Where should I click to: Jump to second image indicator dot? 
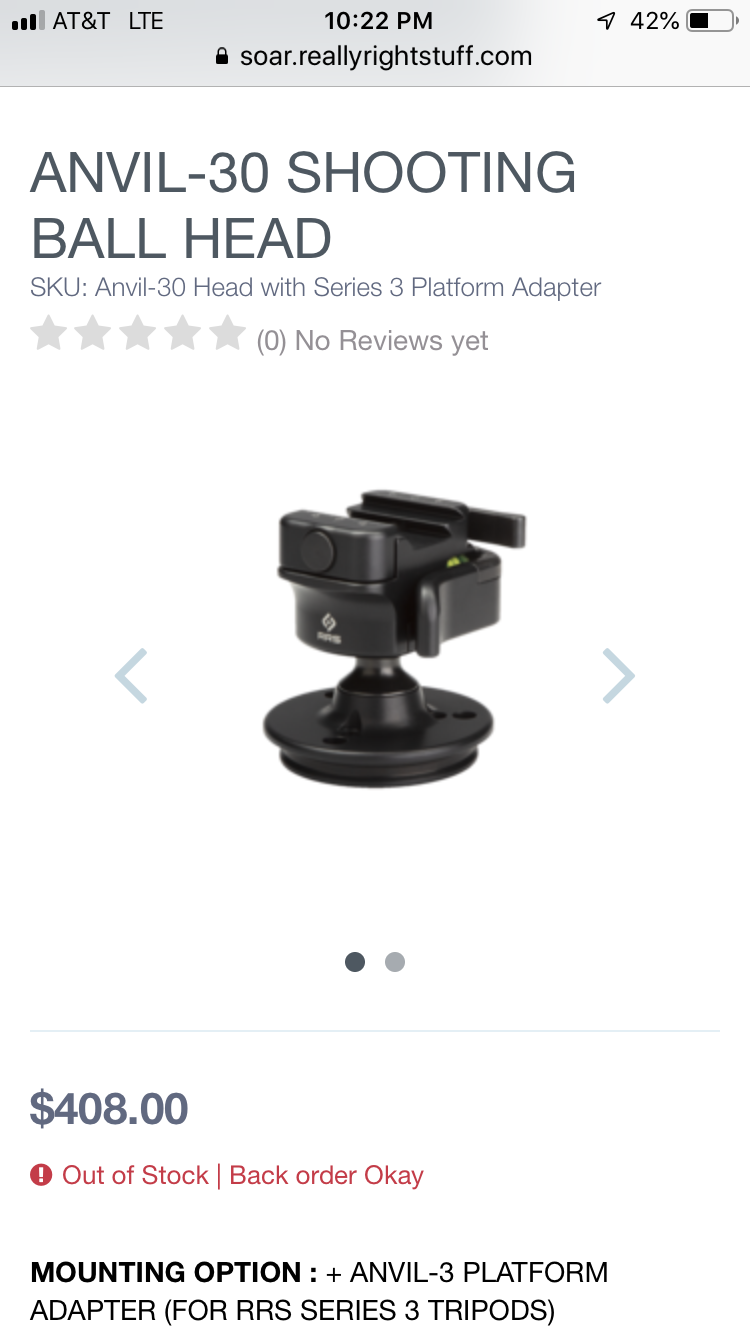pos(395,962)
